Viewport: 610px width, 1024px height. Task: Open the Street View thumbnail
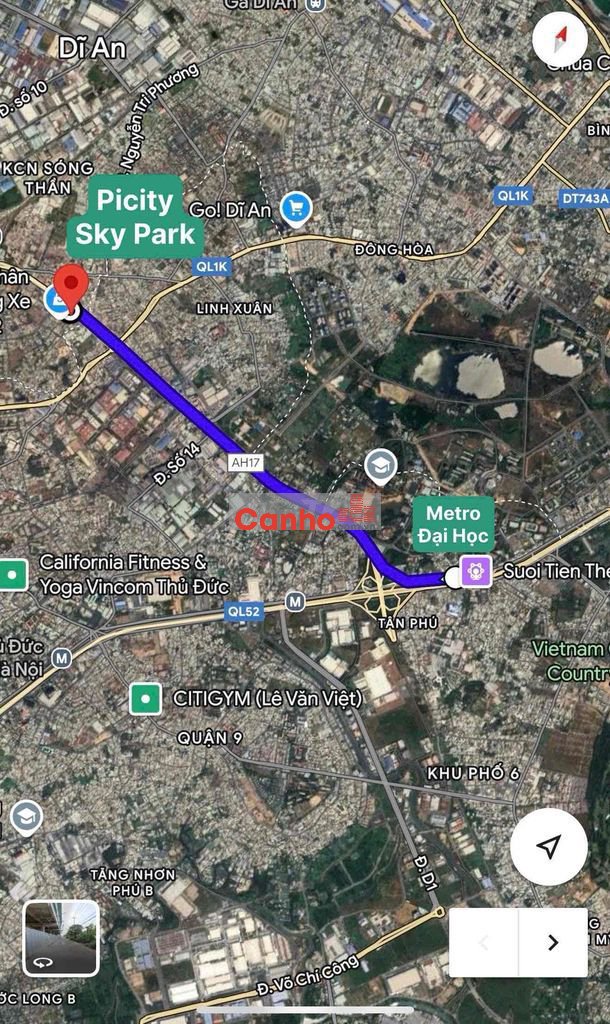click(61, 938)
